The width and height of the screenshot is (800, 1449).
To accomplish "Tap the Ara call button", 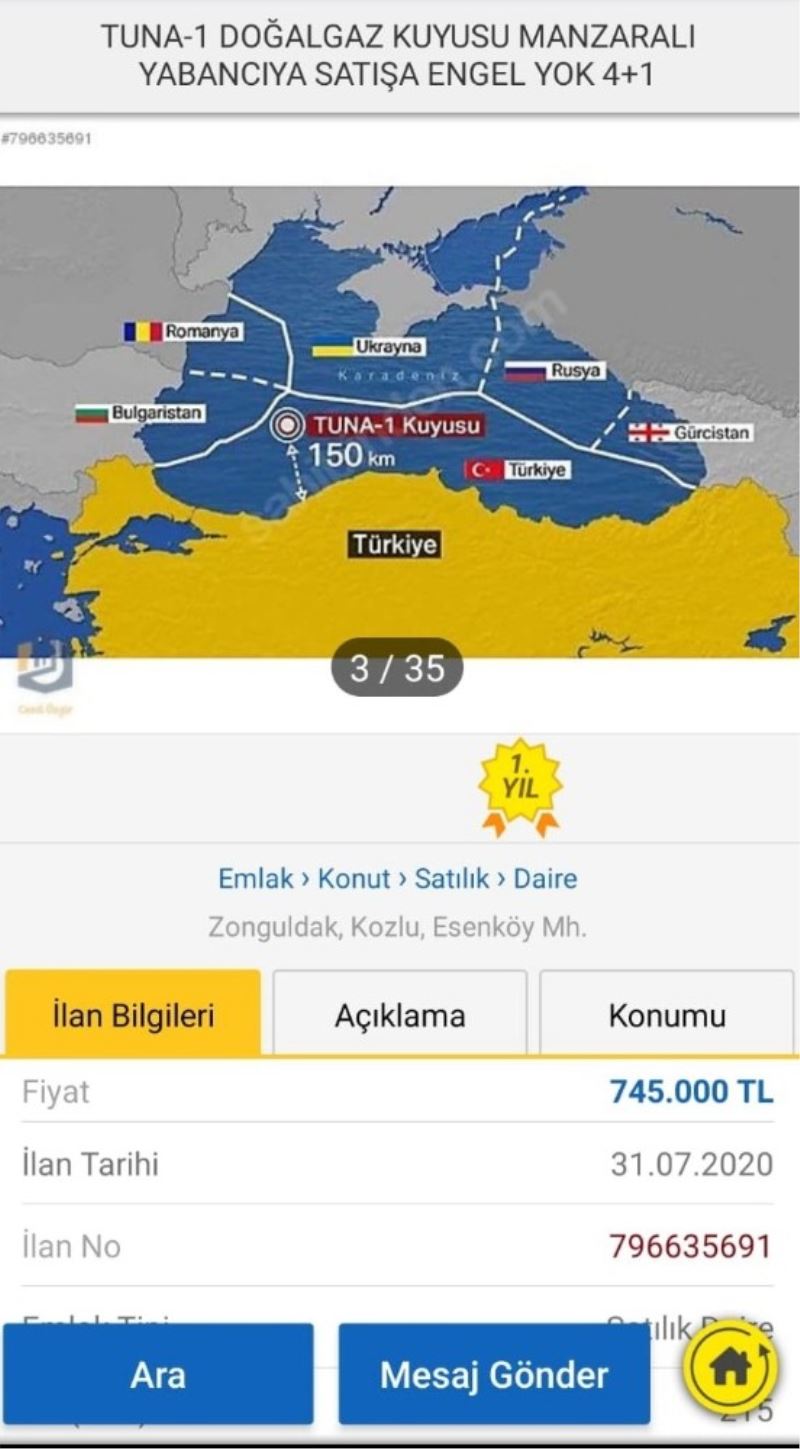I will tap(158, 1374).
